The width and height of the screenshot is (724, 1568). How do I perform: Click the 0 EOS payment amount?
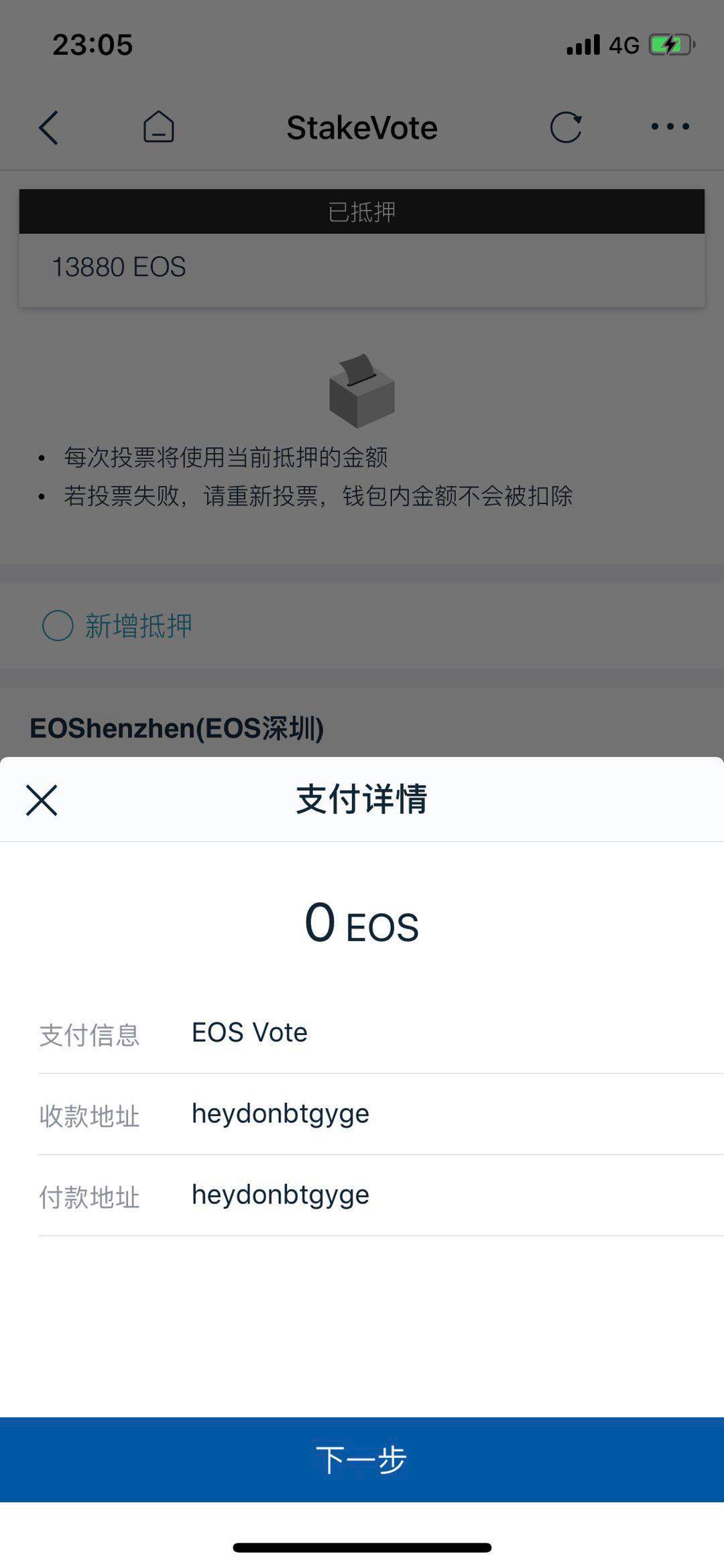click(x=362, y=925)
